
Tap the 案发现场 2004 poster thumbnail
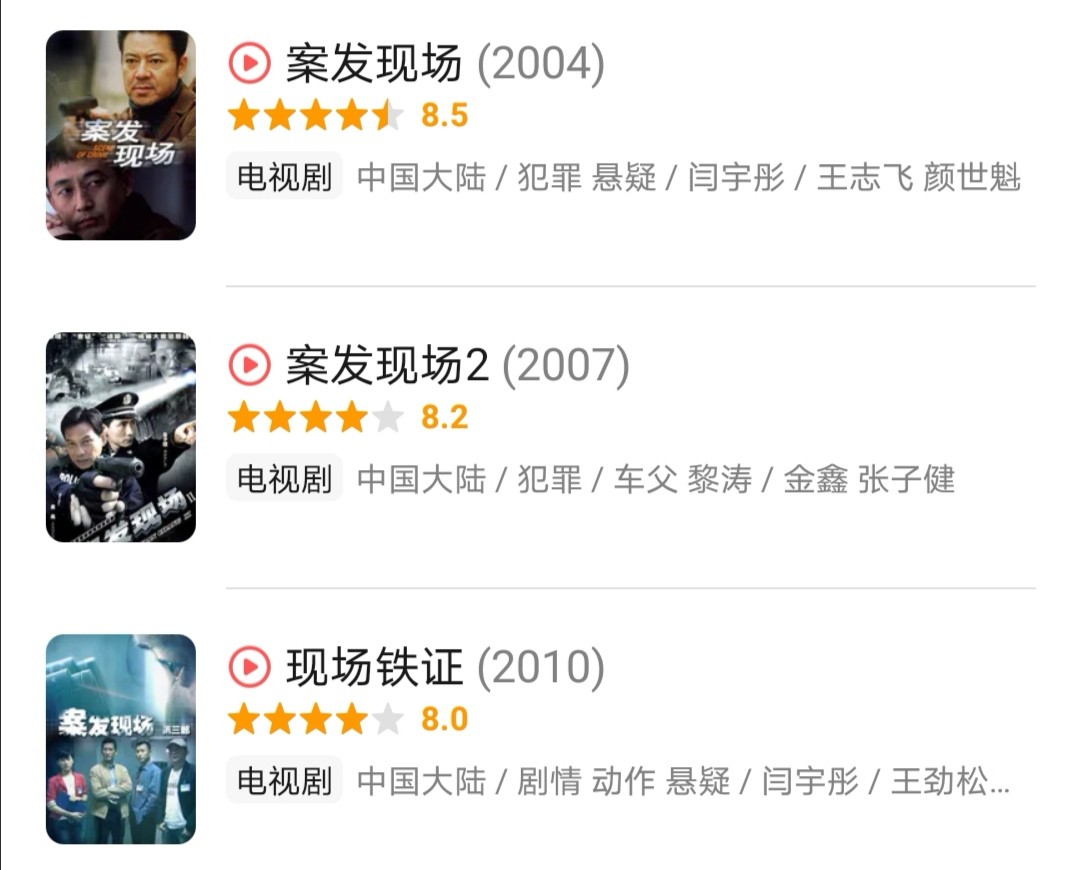click(x=121, y=135)
